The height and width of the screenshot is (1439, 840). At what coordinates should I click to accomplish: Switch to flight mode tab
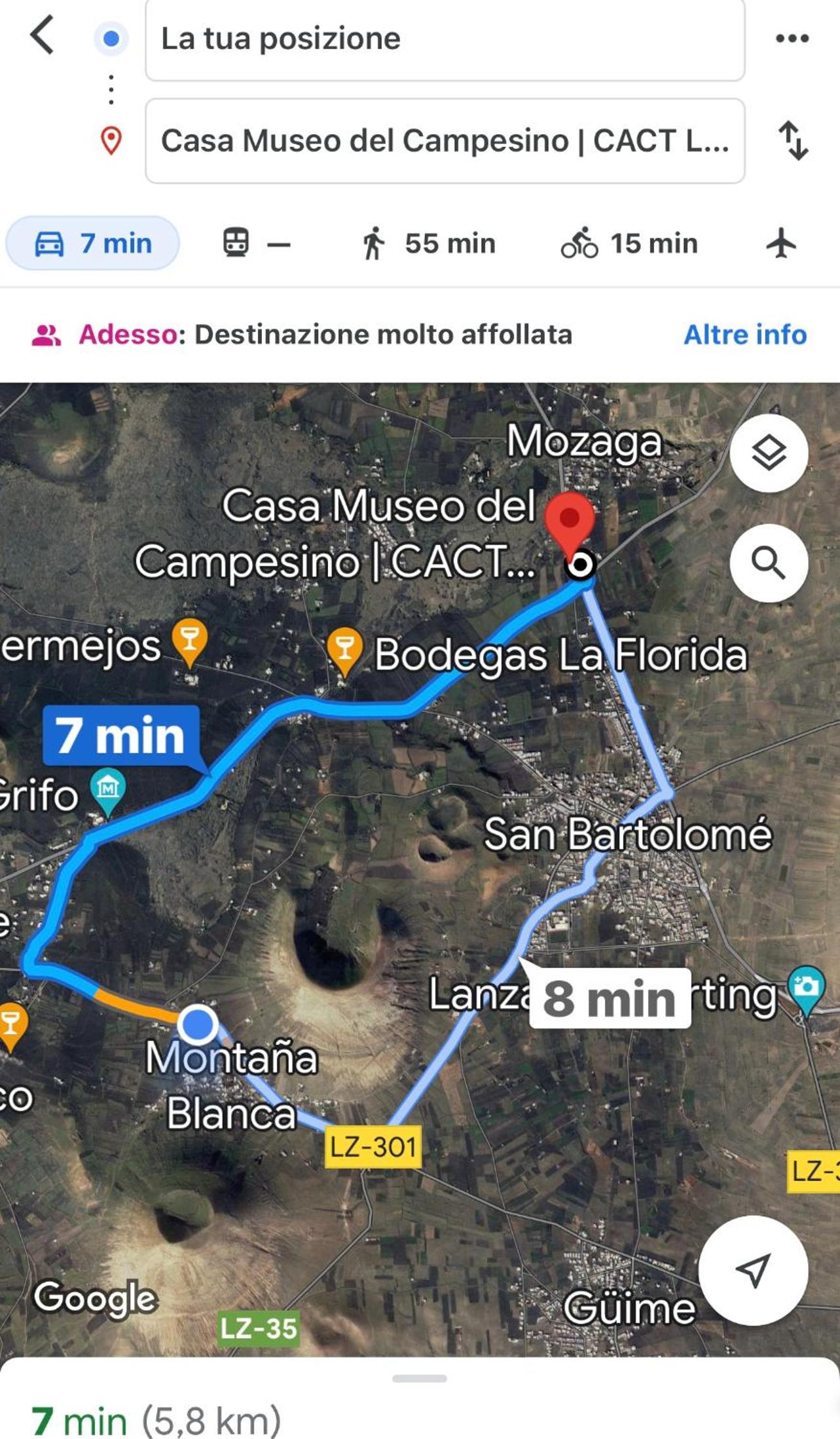(781, 244)
